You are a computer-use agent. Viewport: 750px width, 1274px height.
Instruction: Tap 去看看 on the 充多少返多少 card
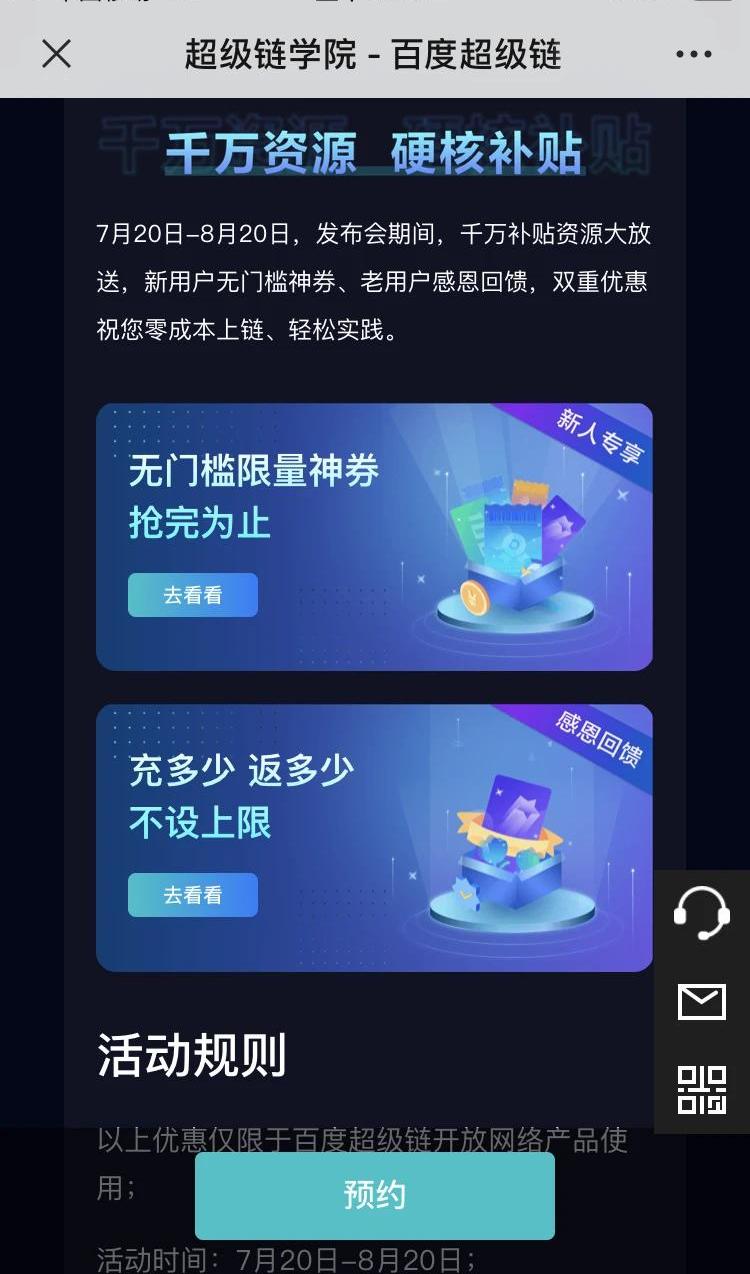[193, 895]
